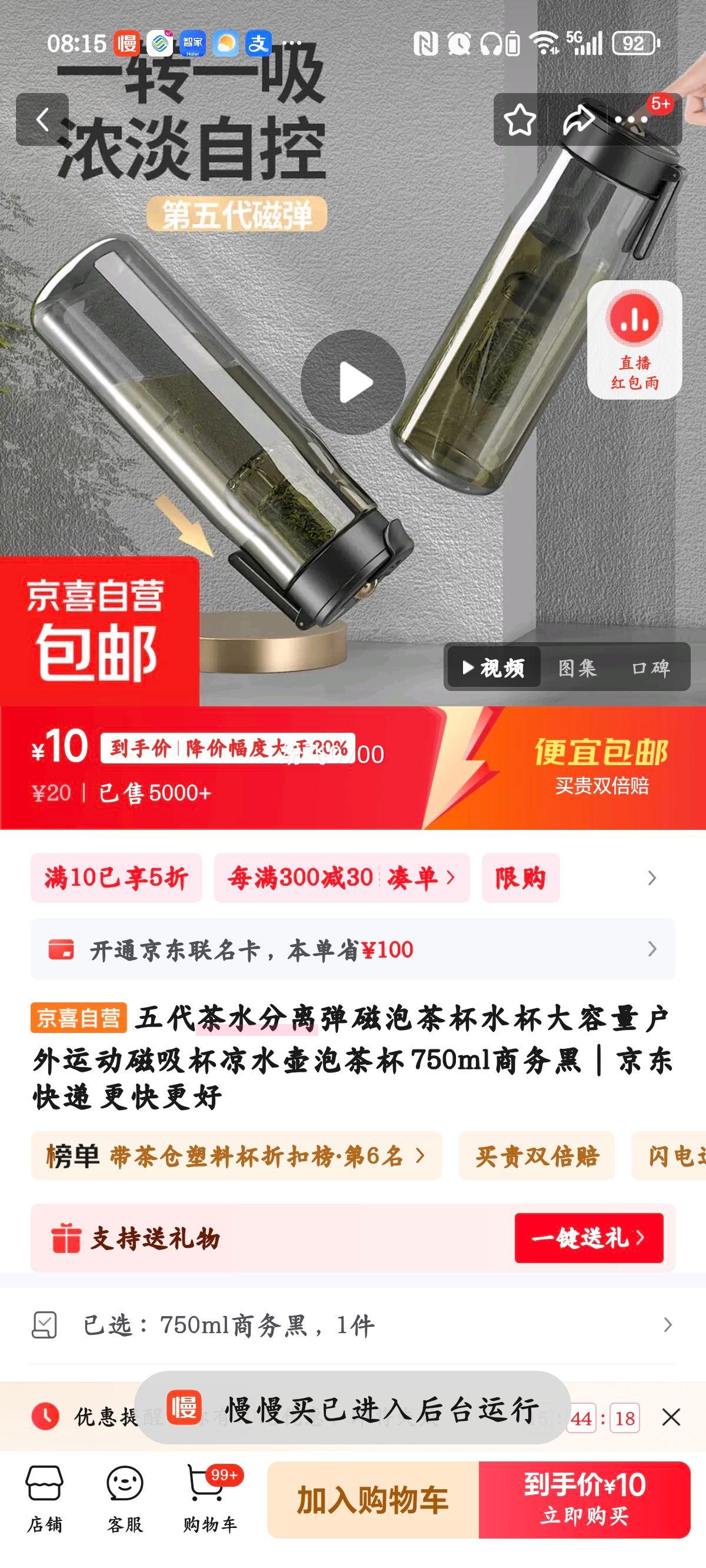Send as gift with 一键送礼
706x1568 pixels.
point(588,1237)
